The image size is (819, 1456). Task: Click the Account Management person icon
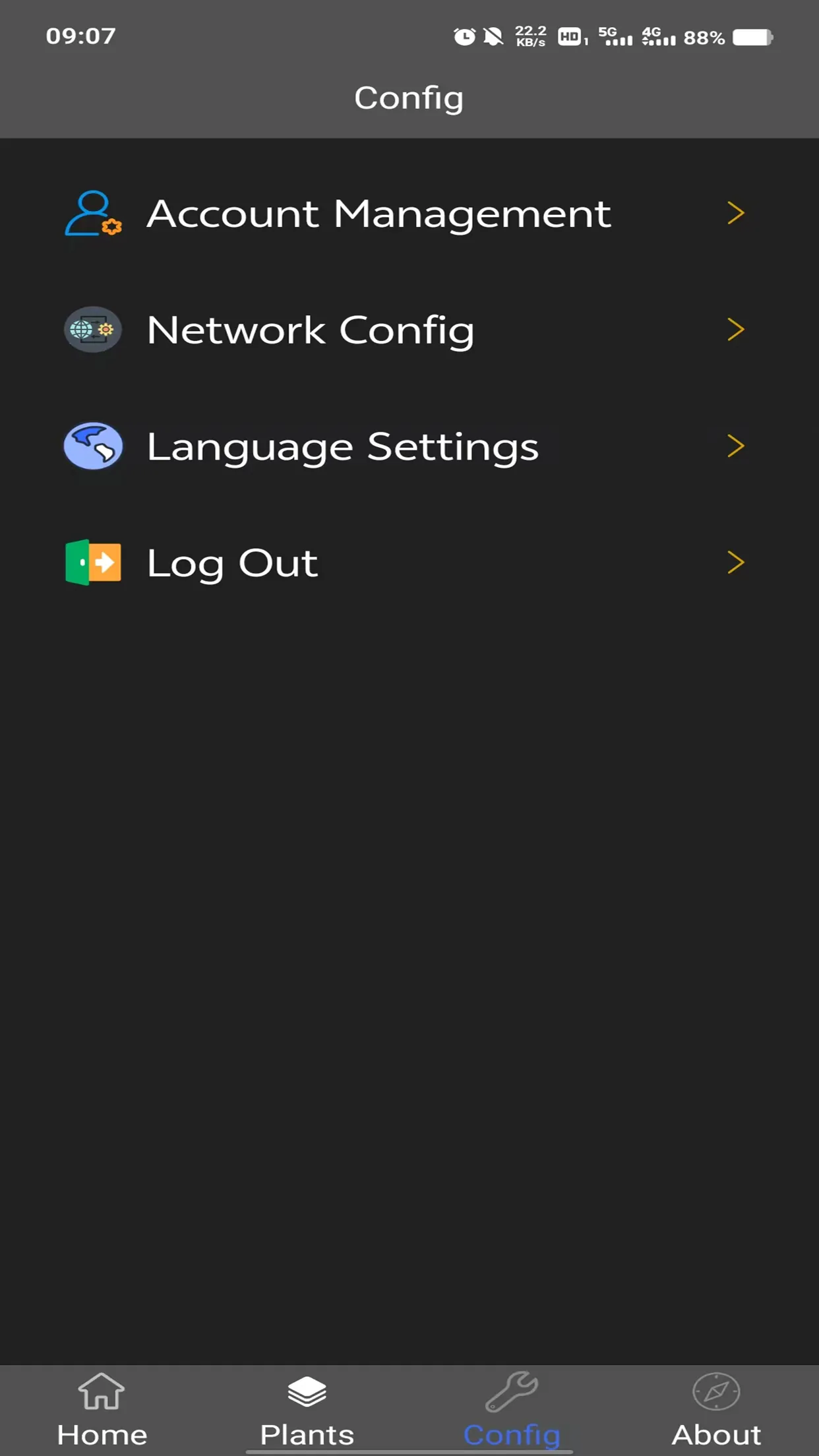click(x=92, y=214)
